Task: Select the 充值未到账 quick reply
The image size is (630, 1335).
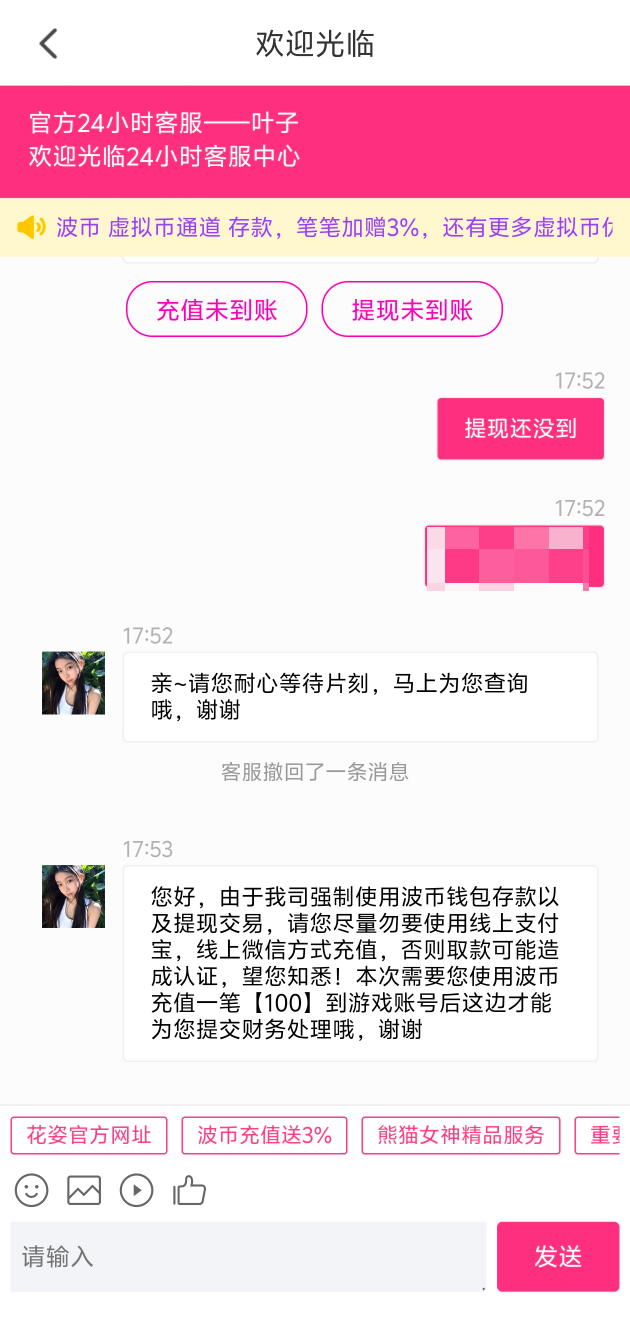Action: click(x=216, y=309)
